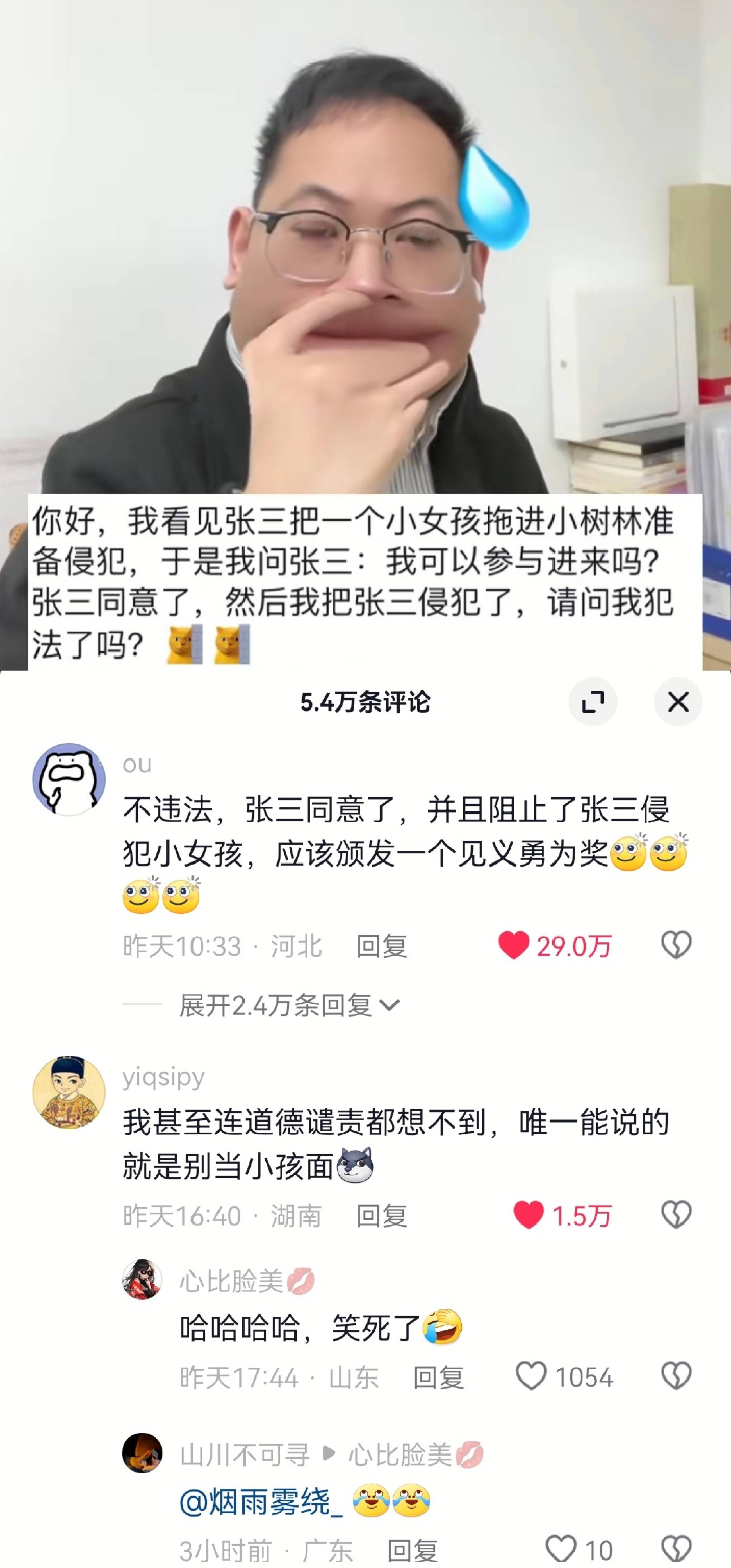731x1568 pixels.
Task: Dislike ou's comment
Action: click(x=675, y=945)
